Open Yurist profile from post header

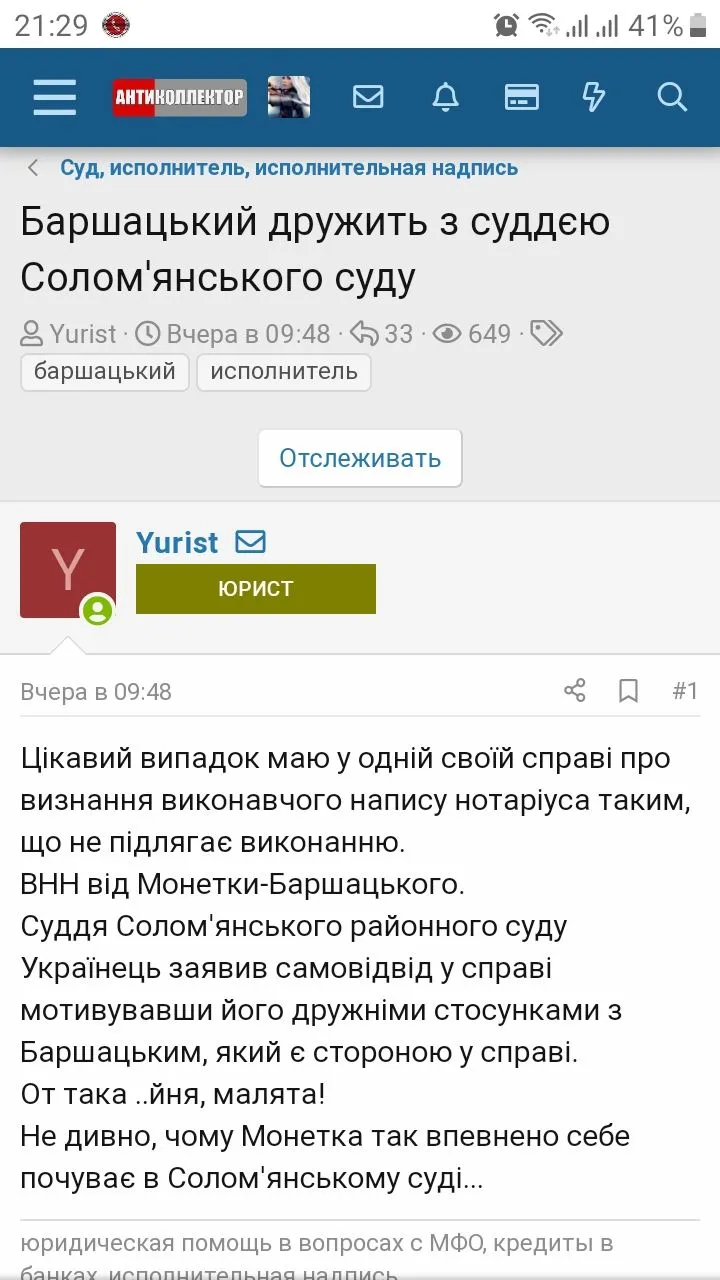tap(177, 542)
